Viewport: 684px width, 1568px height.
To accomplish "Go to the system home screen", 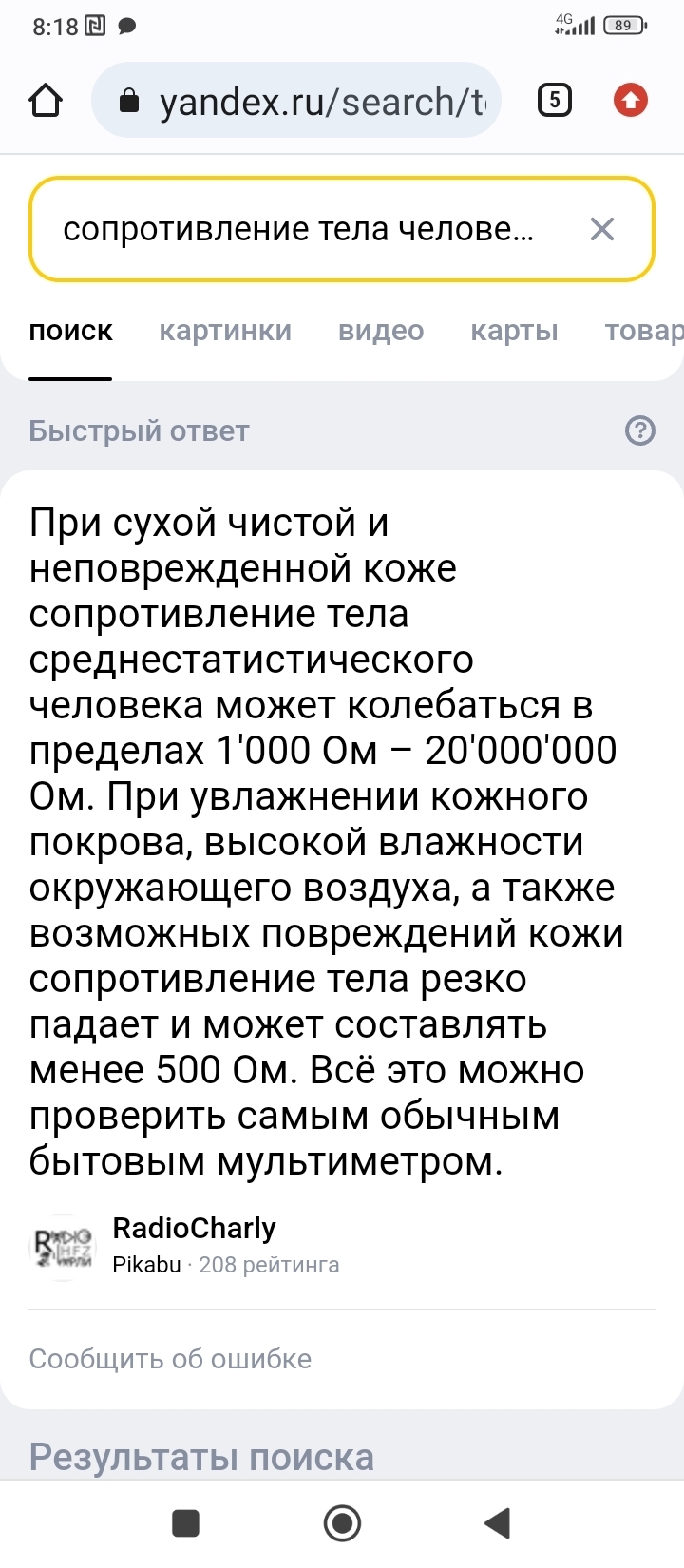I will pyautogui.click(x=342, y=1523).
